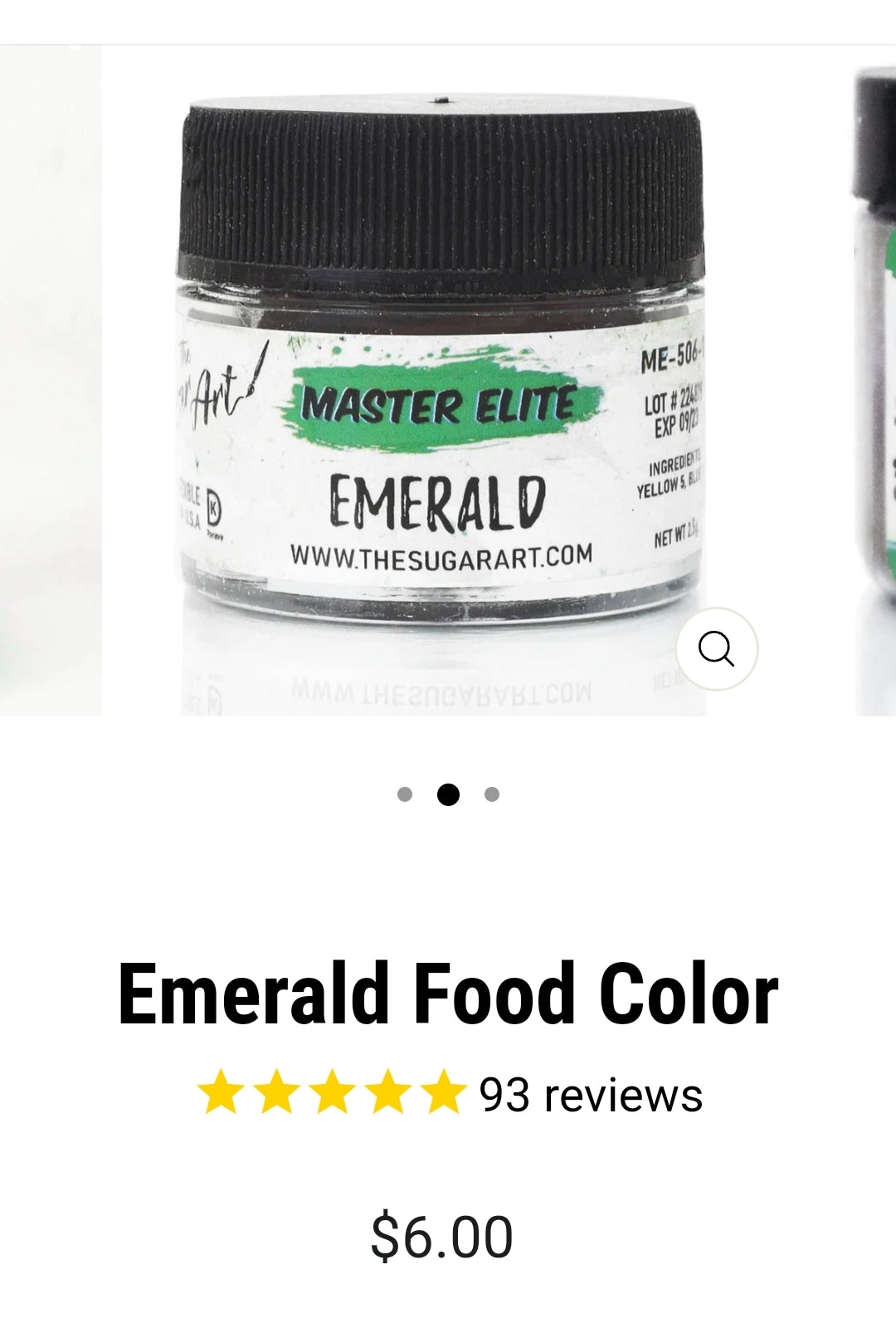Viewport: 896px width, 1333px height.
Task: Click the magnifying glass on product photo
Action: [717, 649]
